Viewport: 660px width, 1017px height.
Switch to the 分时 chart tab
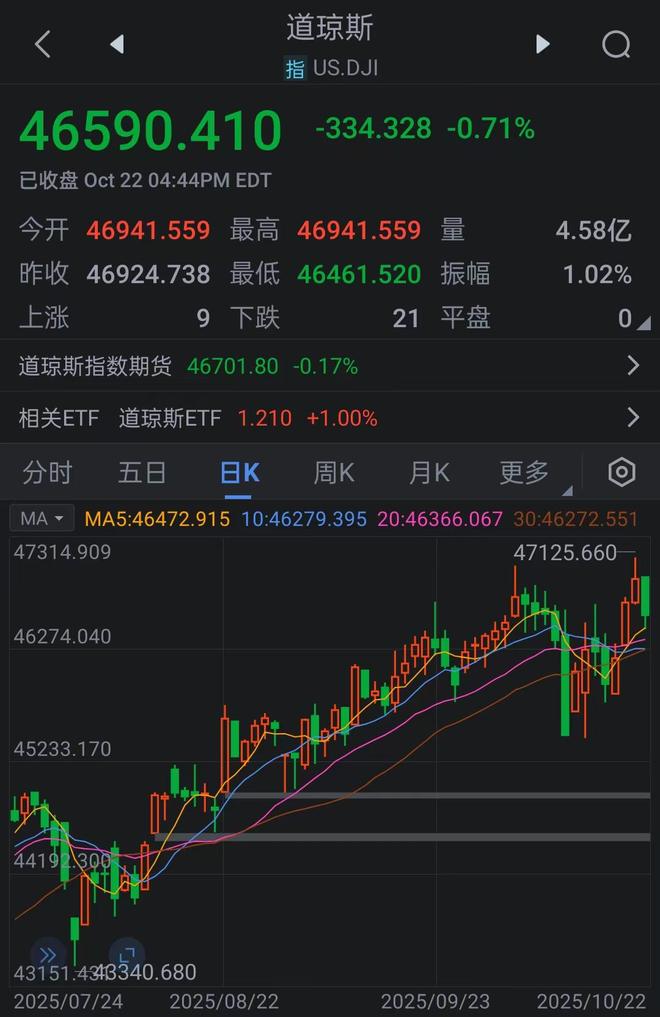tap(47, 473)
